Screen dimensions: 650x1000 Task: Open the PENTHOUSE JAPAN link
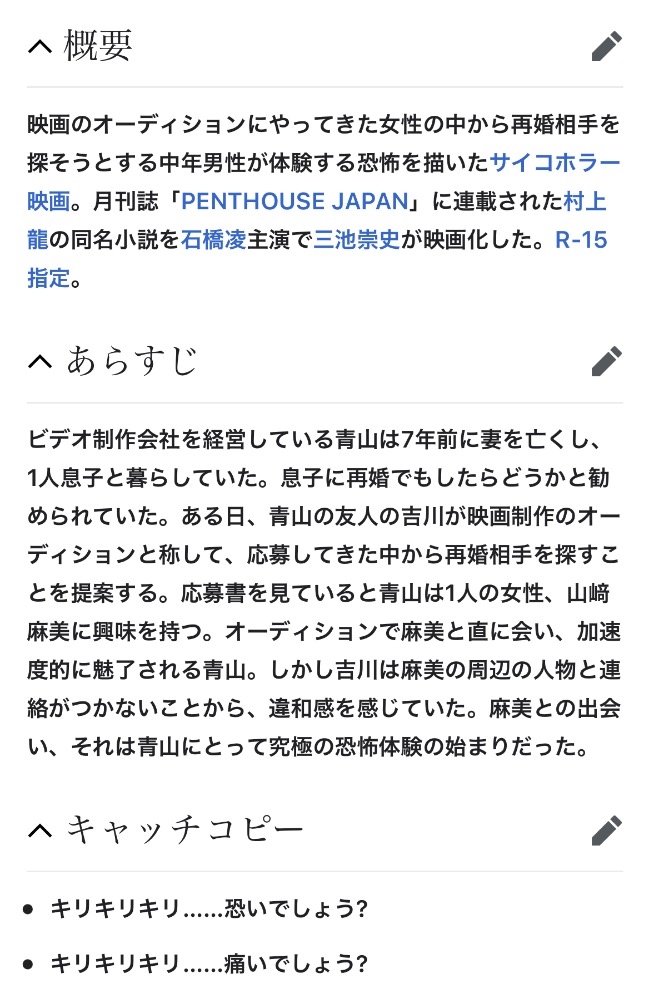[x=294, y=202]
